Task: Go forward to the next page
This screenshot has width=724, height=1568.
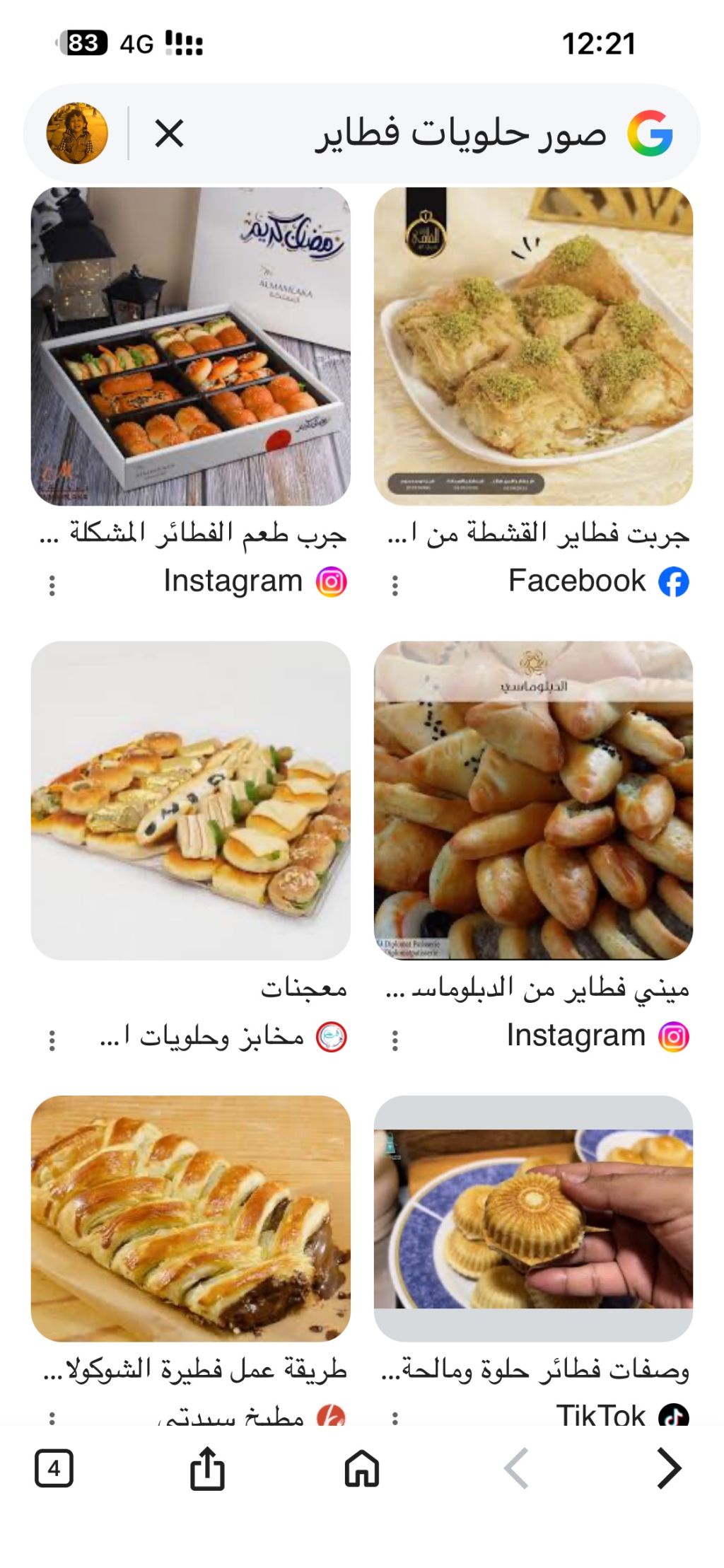Action: click(669, 1469)
